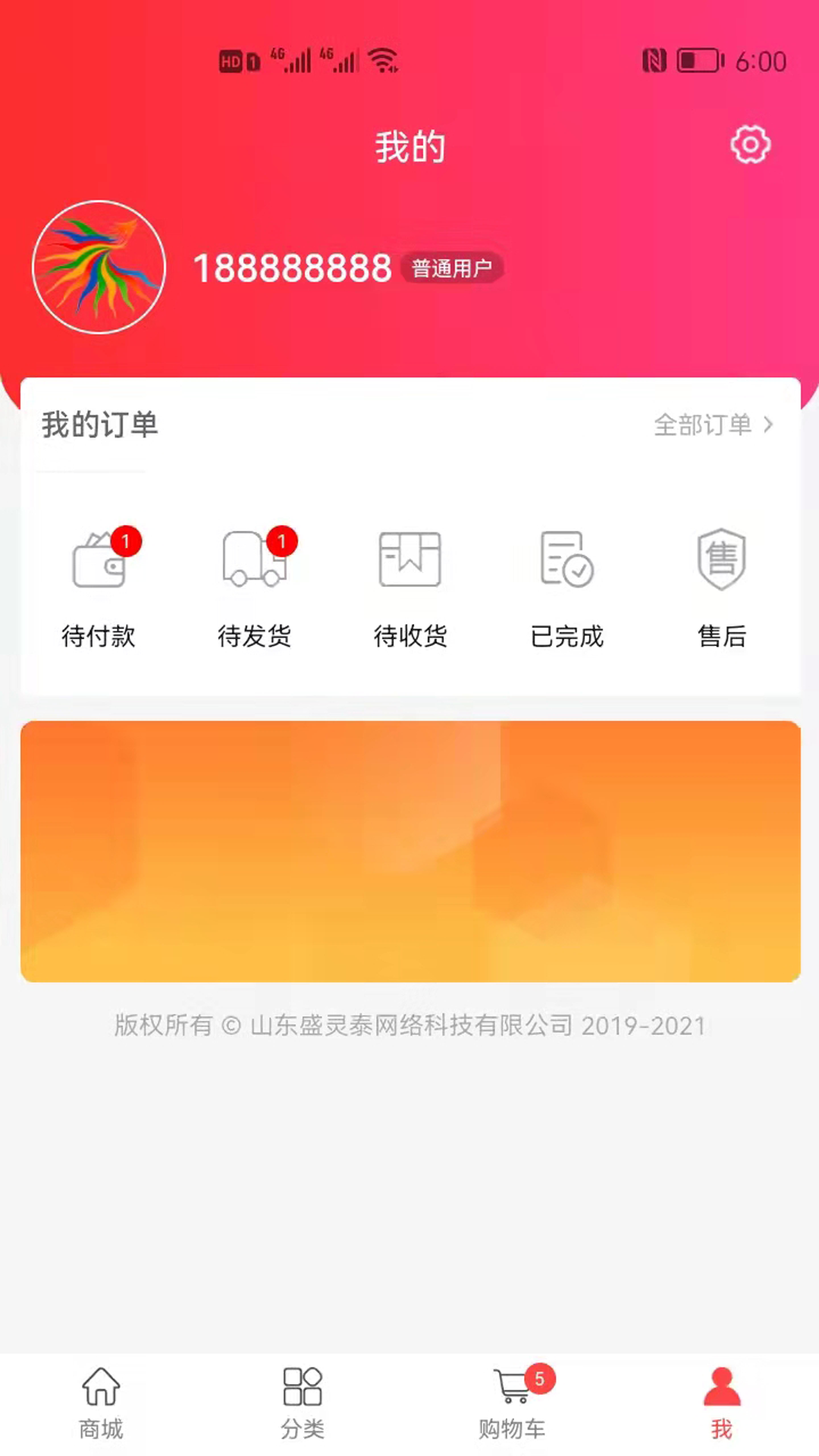Open 待发货 awaiting shipment orders
819x1456 pixels.
tap(255, 585)
